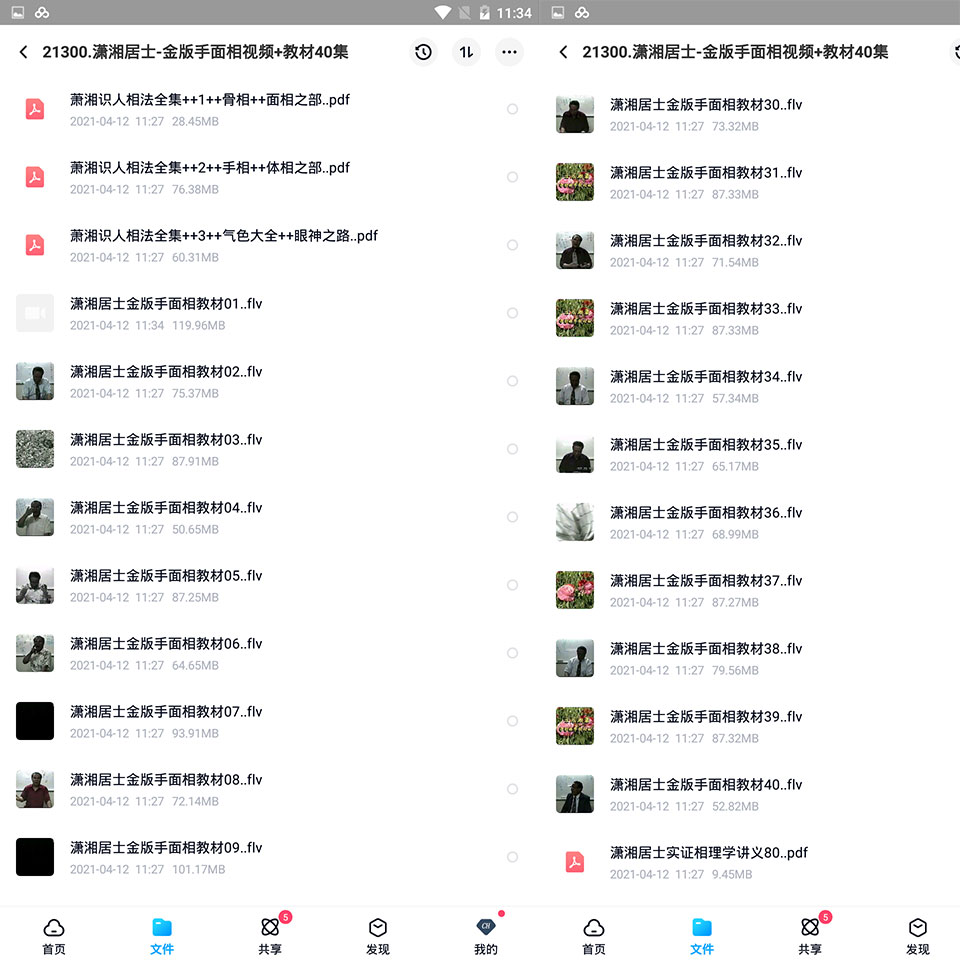
Task: Switch to the 我的 tab
Action: 486,936
